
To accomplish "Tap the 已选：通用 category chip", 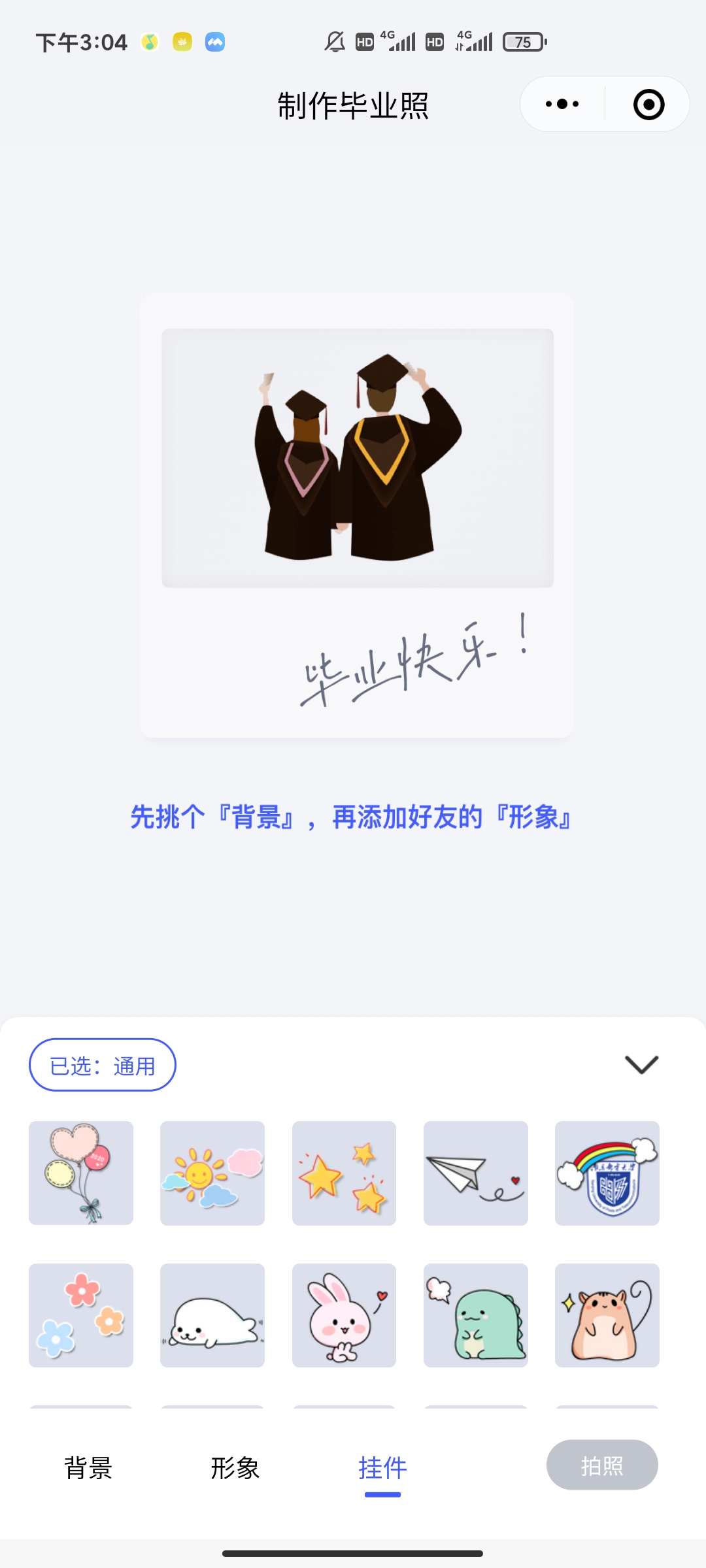I will (x=103, y=1065).
